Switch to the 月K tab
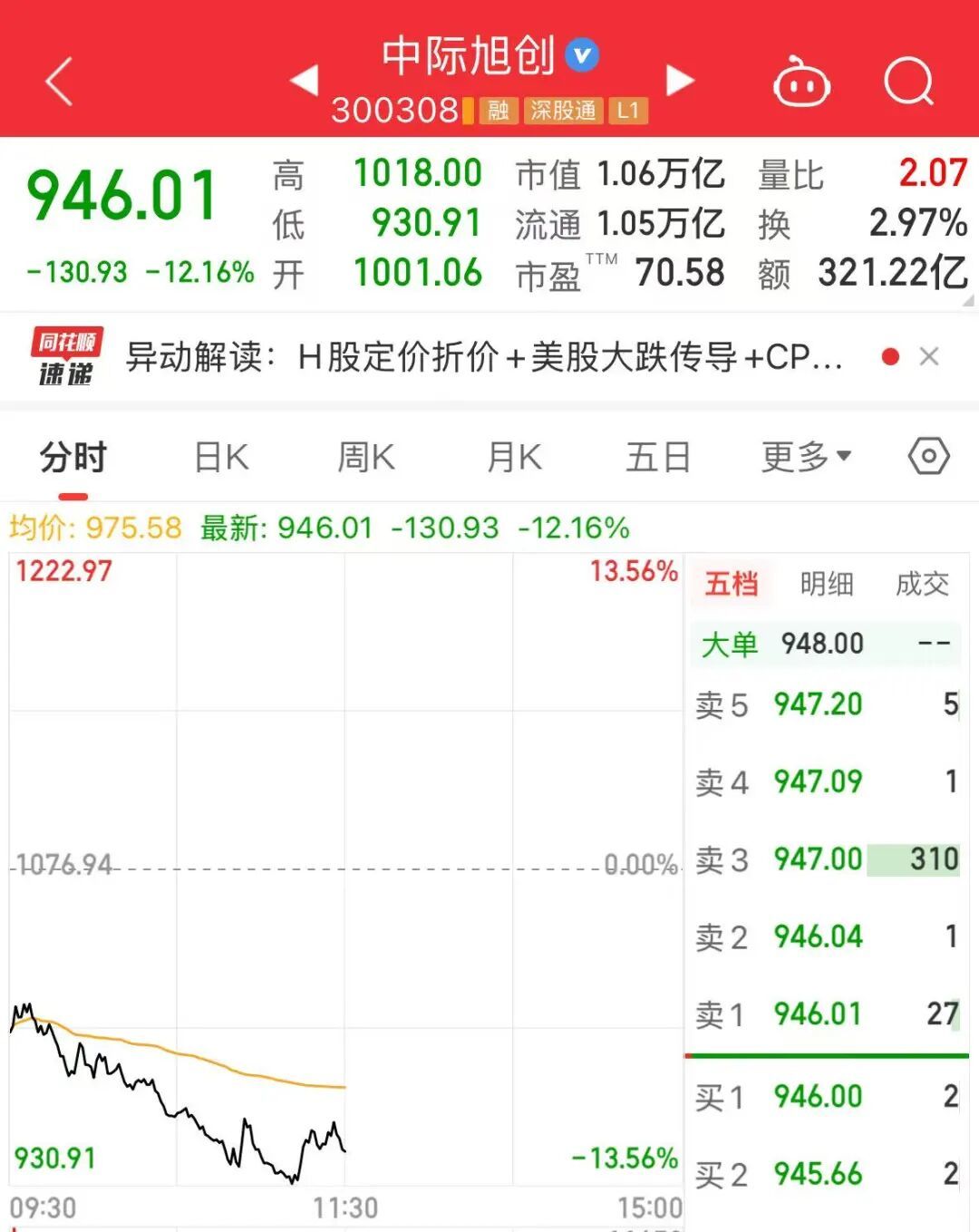 pos(514,457)
